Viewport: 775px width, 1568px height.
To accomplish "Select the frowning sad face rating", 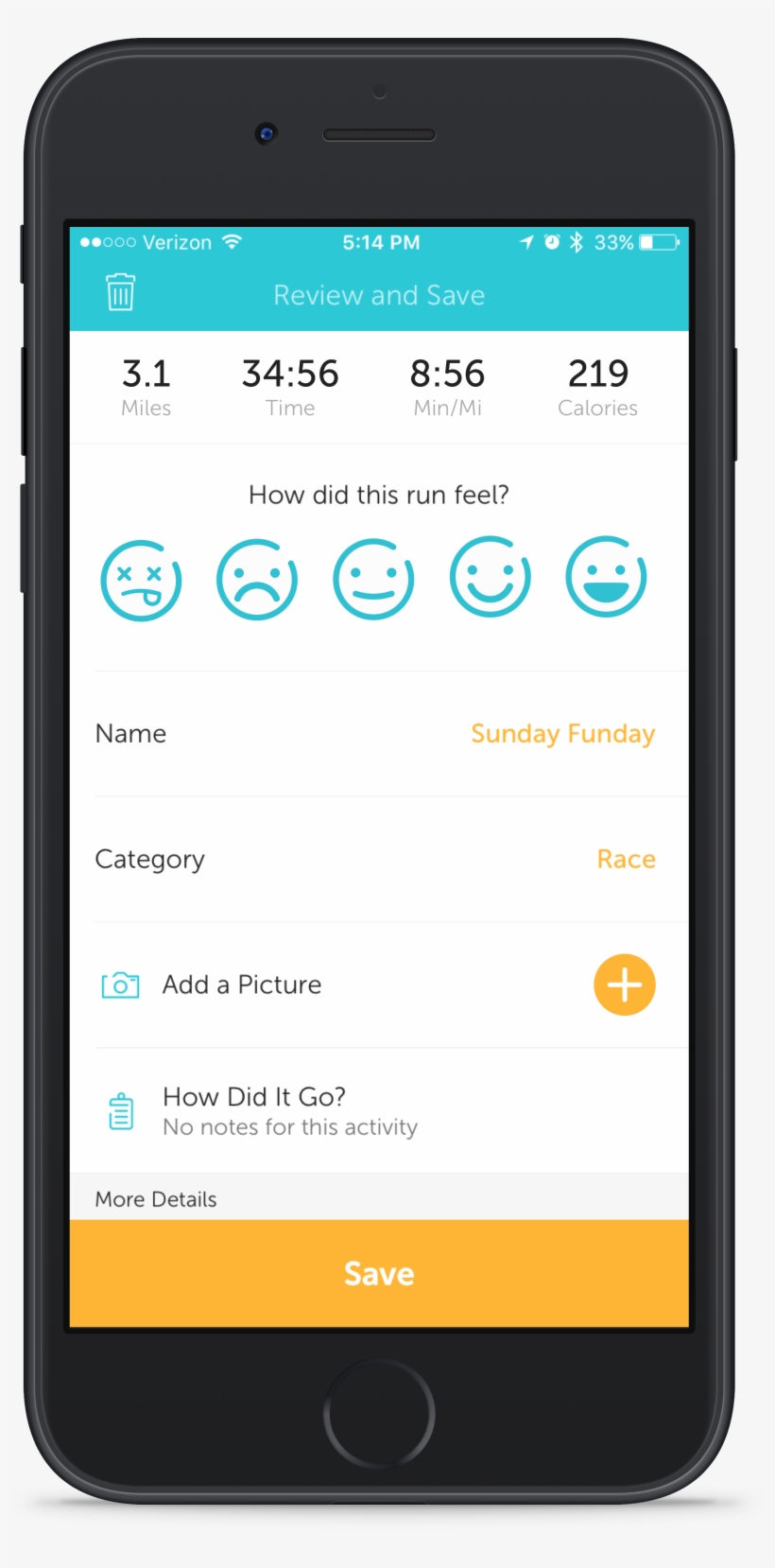I will click(x=257, y=580).
